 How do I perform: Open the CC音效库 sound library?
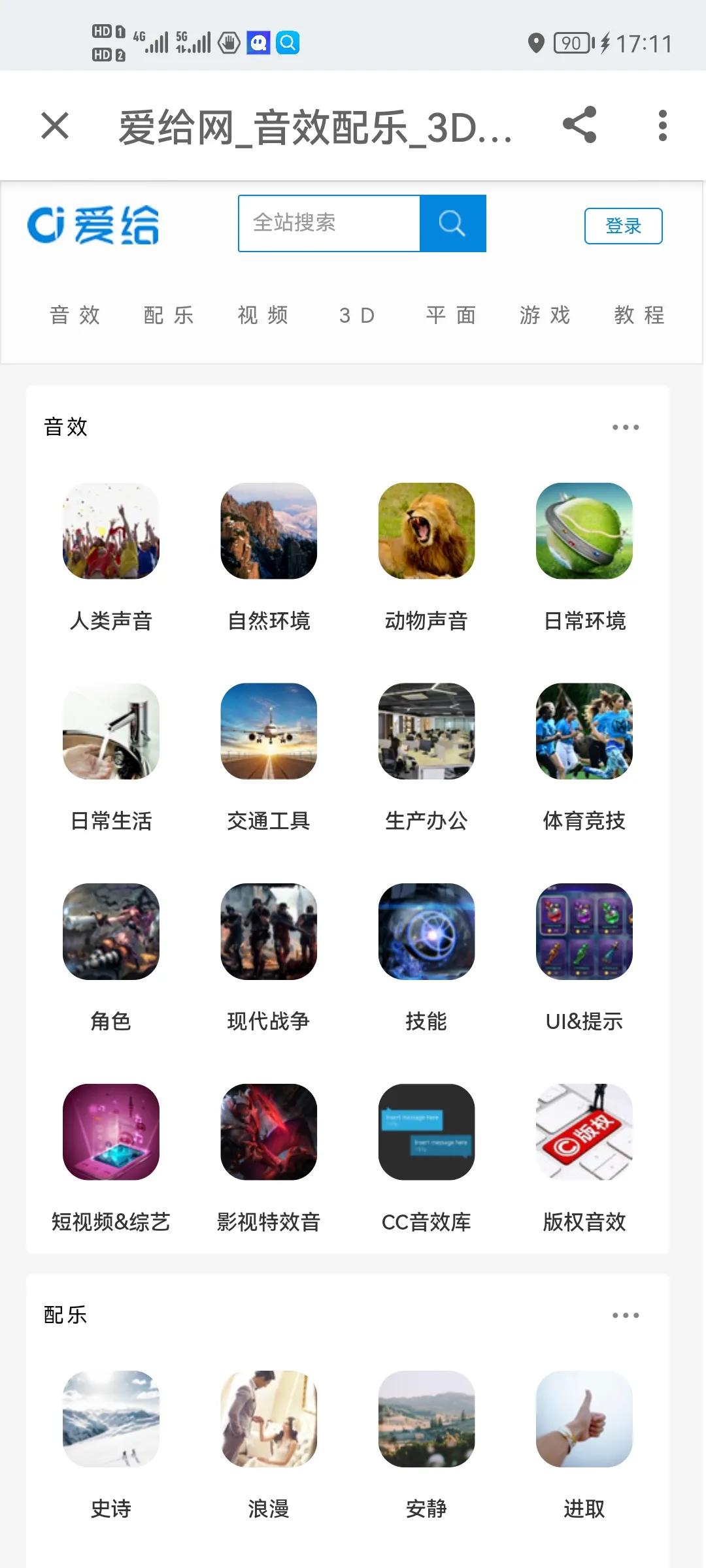pos(426,1132)
